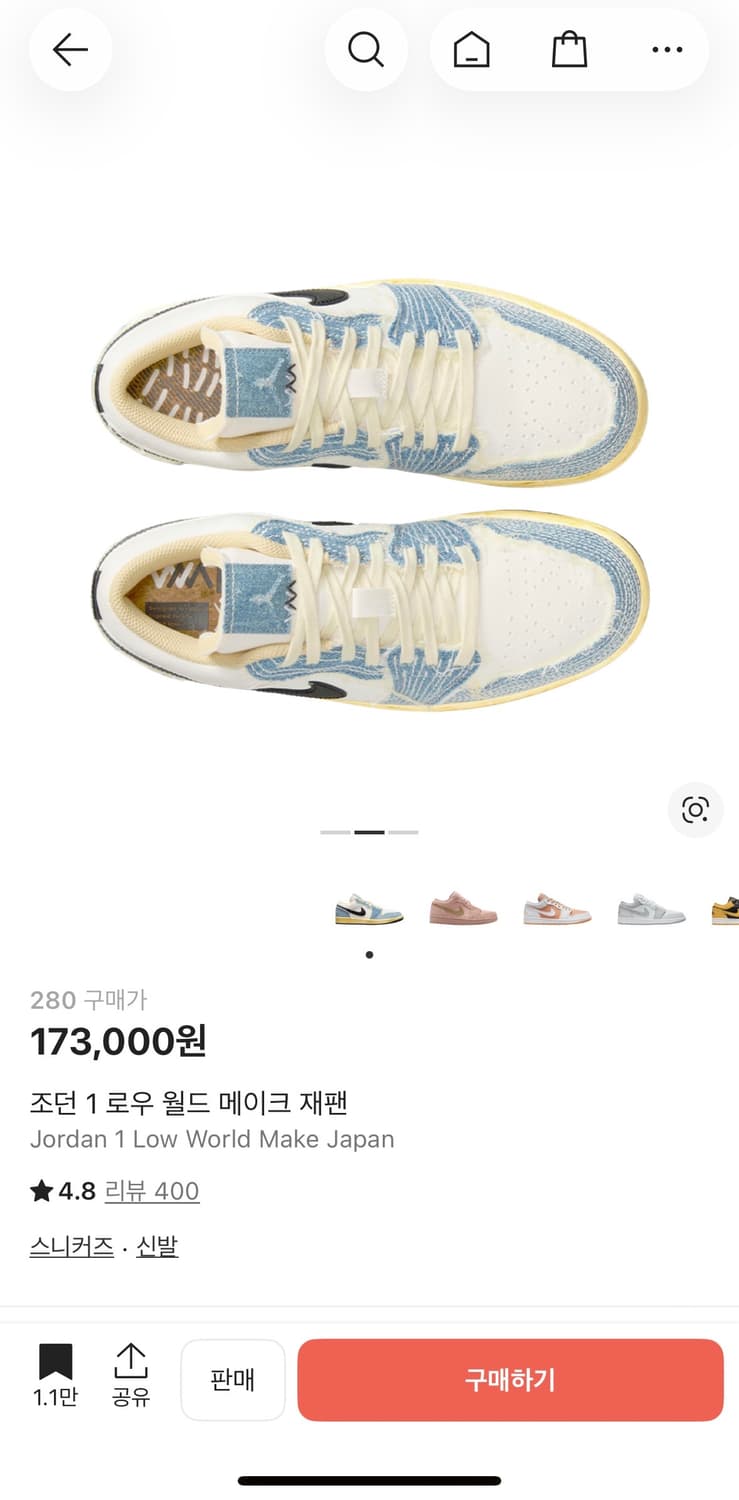The height and width of the screenshot is (1500, 739).
Task: Select the pink Jordan 1 Low thumbnail
Action: point(464,910)
